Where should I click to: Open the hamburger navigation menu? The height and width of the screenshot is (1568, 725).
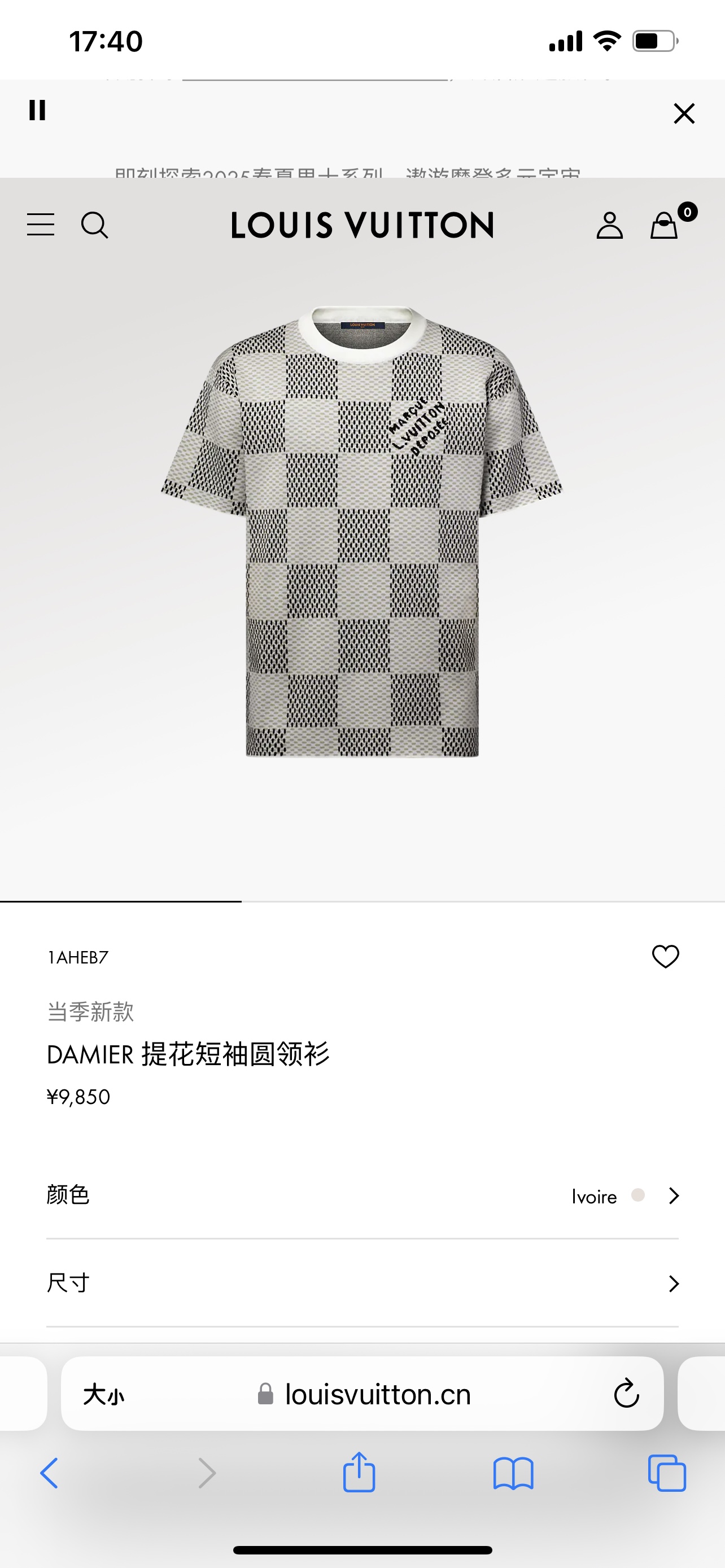41,225
